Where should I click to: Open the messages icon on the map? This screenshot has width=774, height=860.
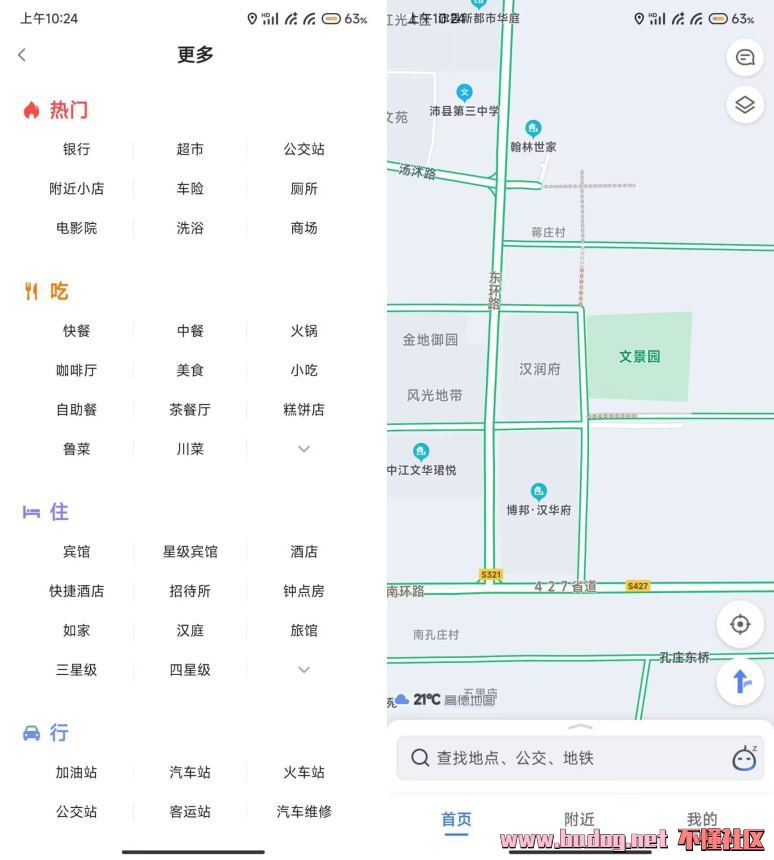coord(745,57)
